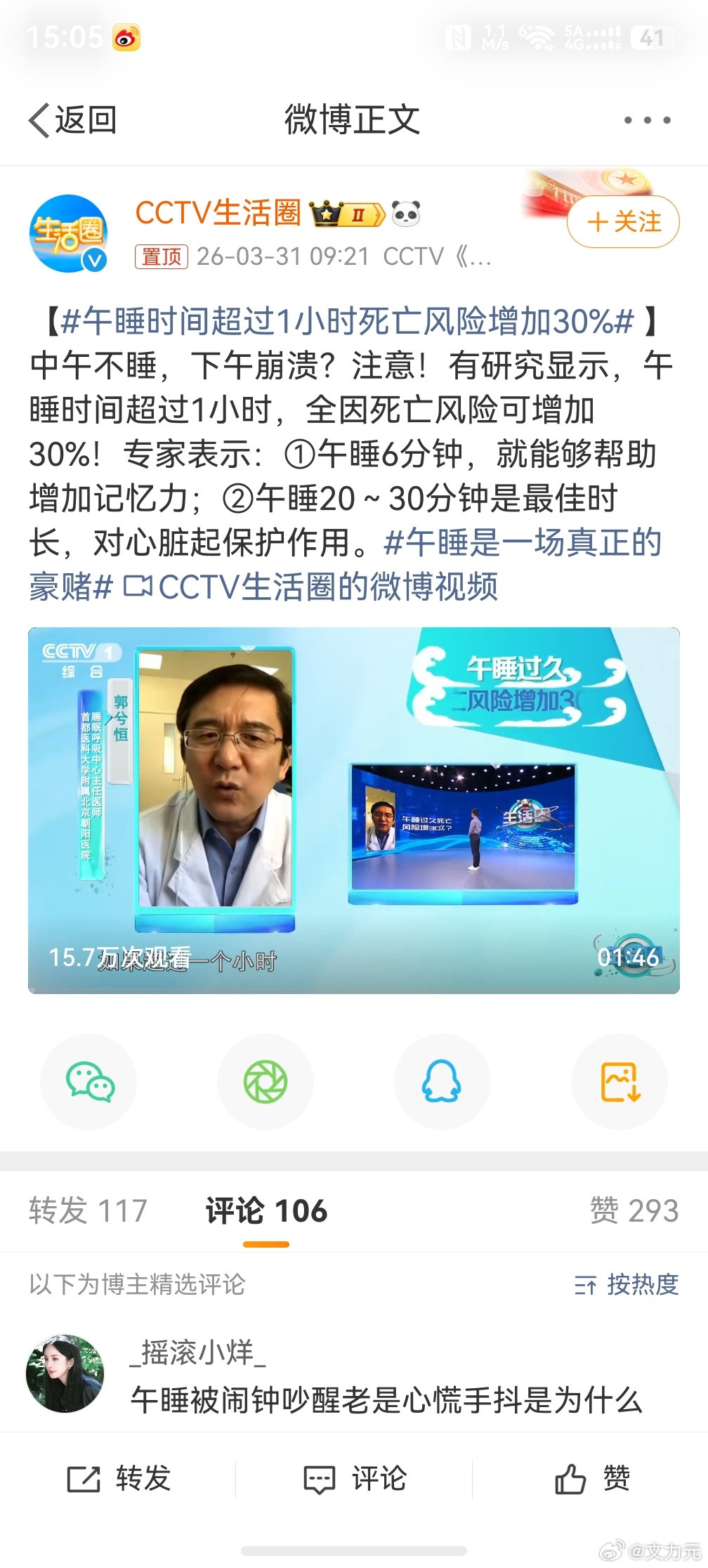The width and height of the screenshot is (708, 1568).
Task: Follow CCTV生活圈 via +关注 button
Action: click(622, 223)
